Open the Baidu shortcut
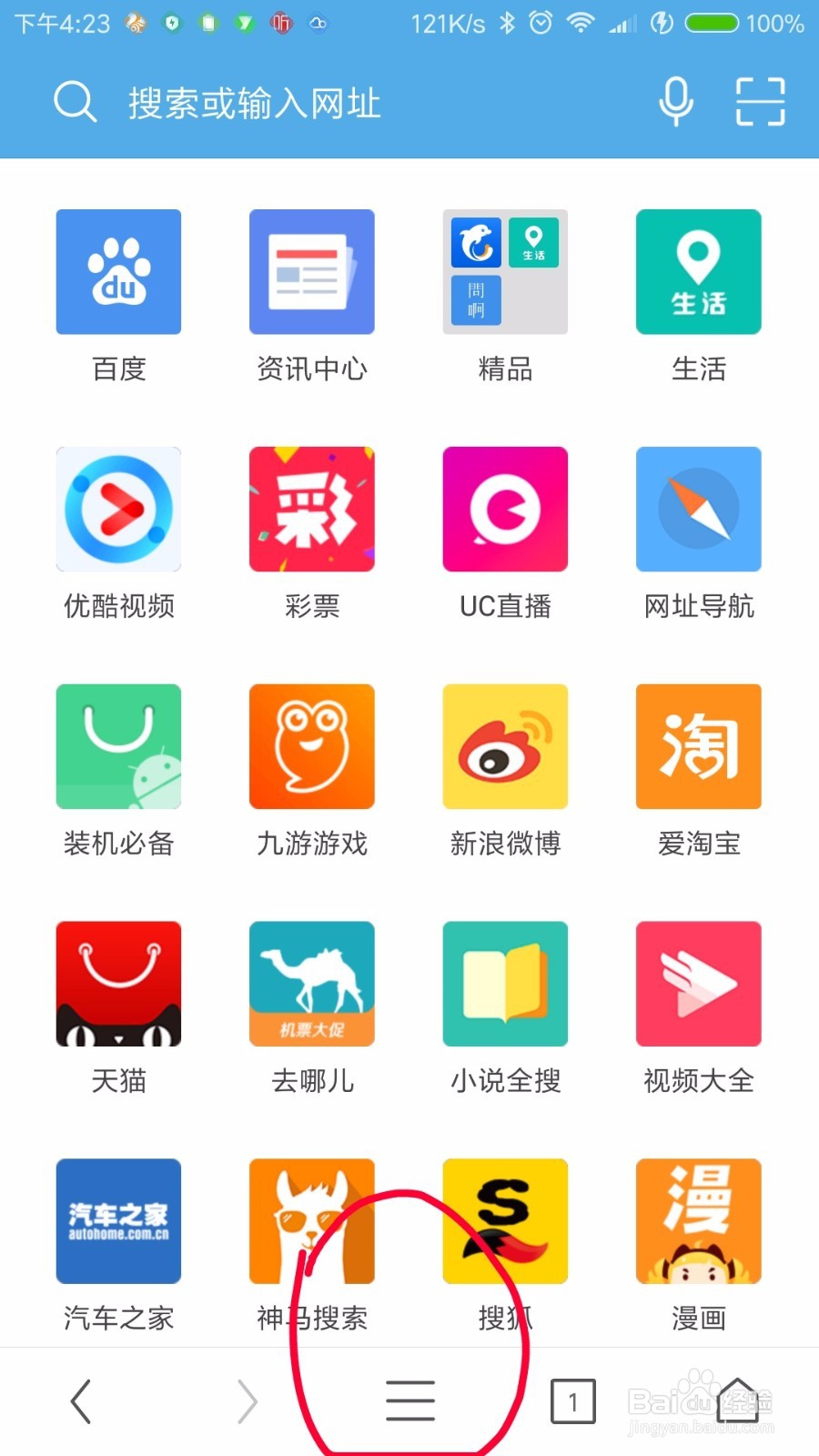 click(x=118, y=273)
